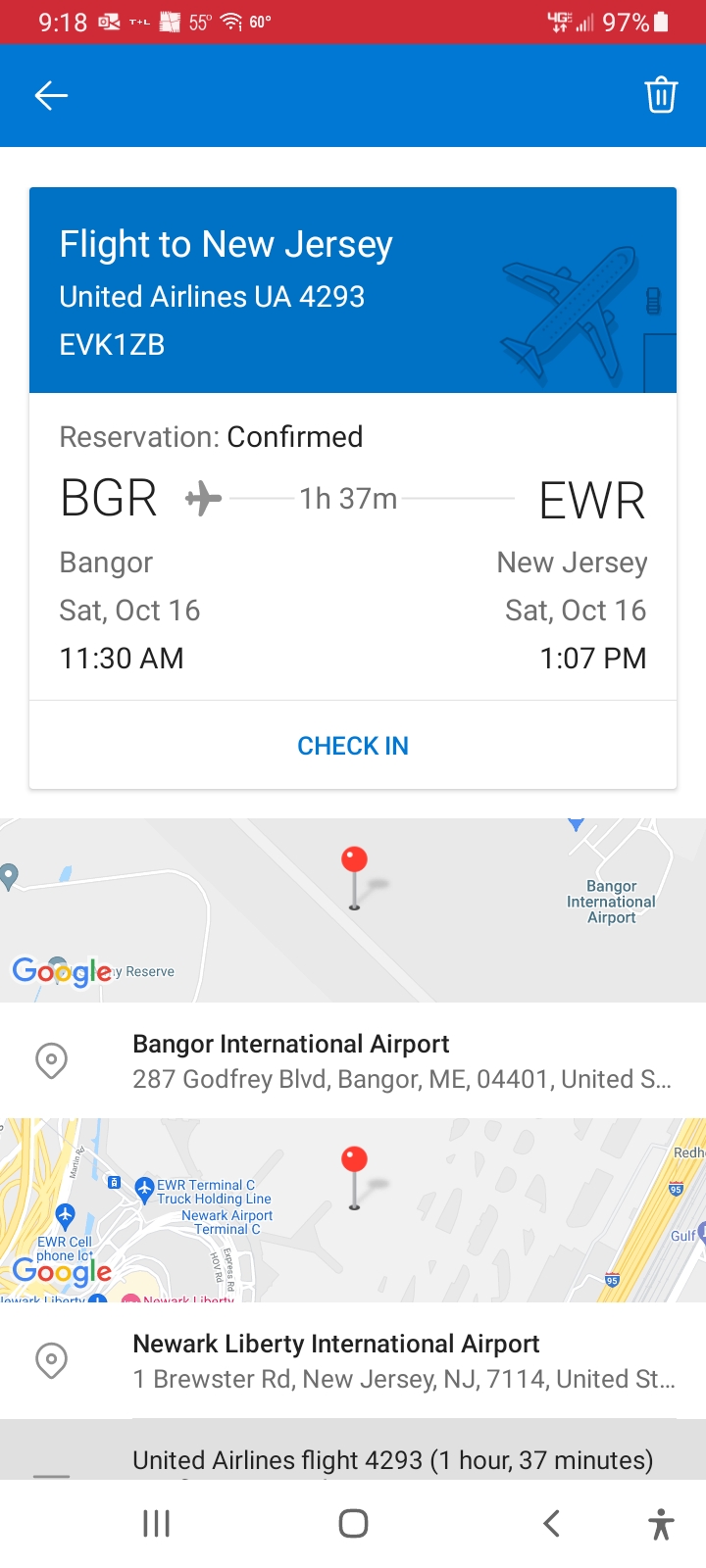Go back using the top-left arrow
706x1568 pixels.
pos(51,95)
